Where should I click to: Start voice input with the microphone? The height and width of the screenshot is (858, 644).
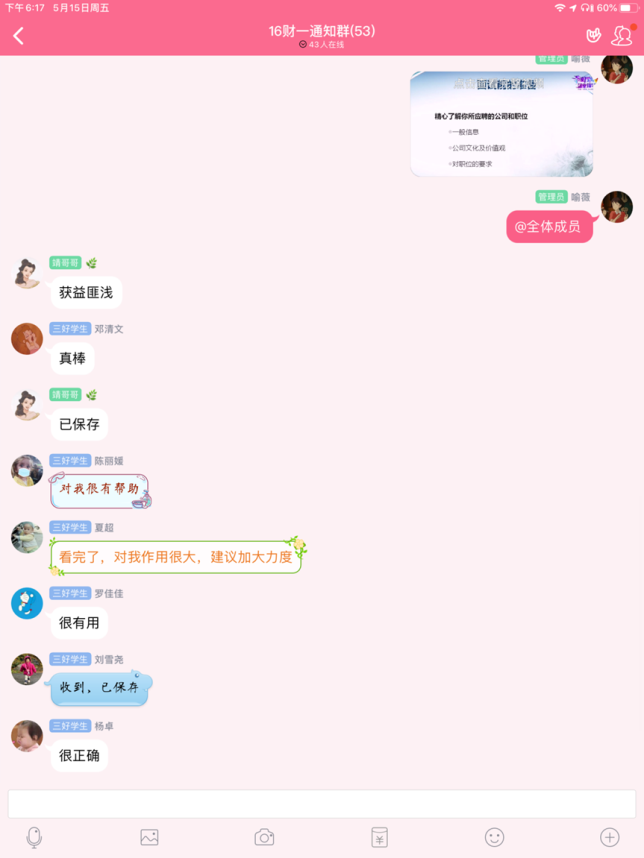[x=34, y=837]
